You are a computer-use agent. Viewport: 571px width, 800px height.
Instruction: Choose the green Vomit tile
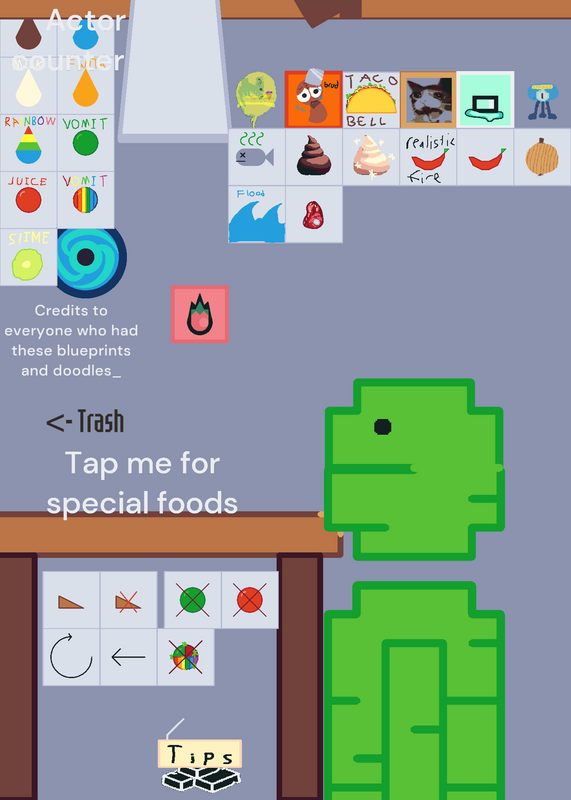point(86,143)
